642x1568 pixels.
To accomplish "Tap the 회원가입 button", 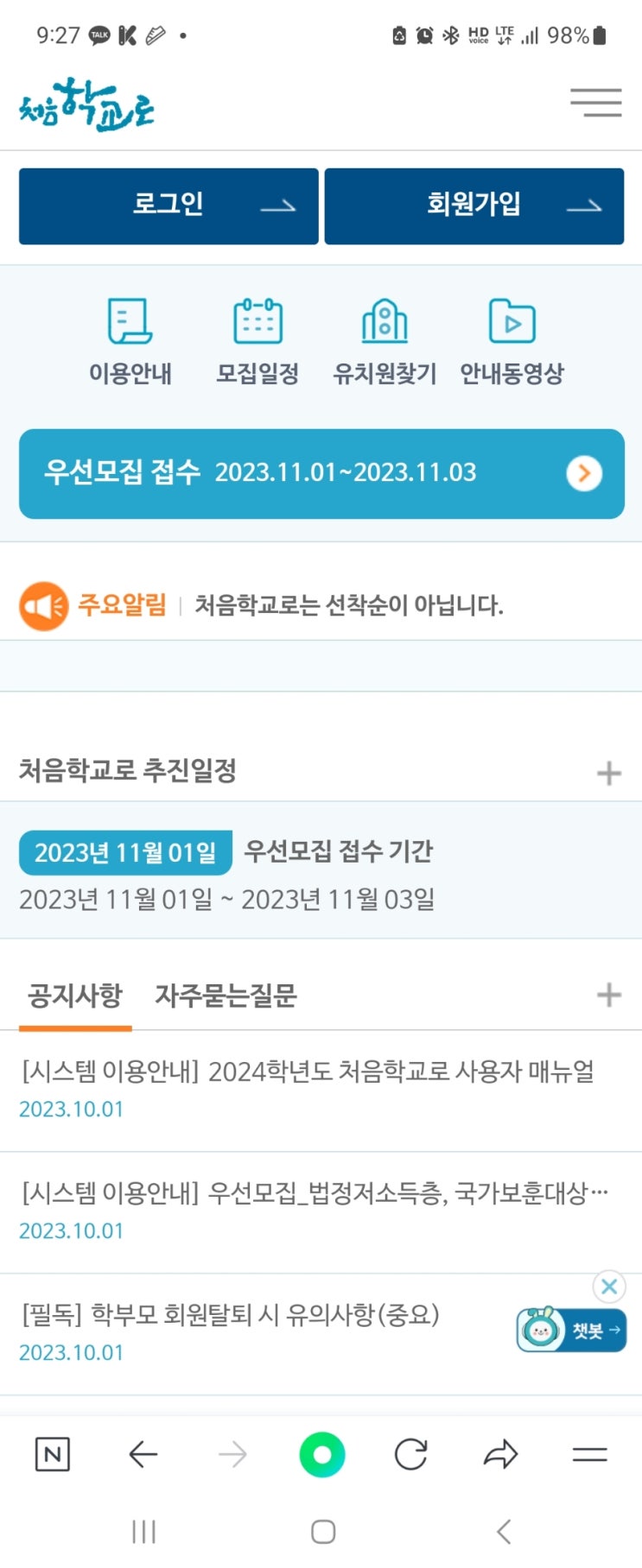I will coord(474,205).
